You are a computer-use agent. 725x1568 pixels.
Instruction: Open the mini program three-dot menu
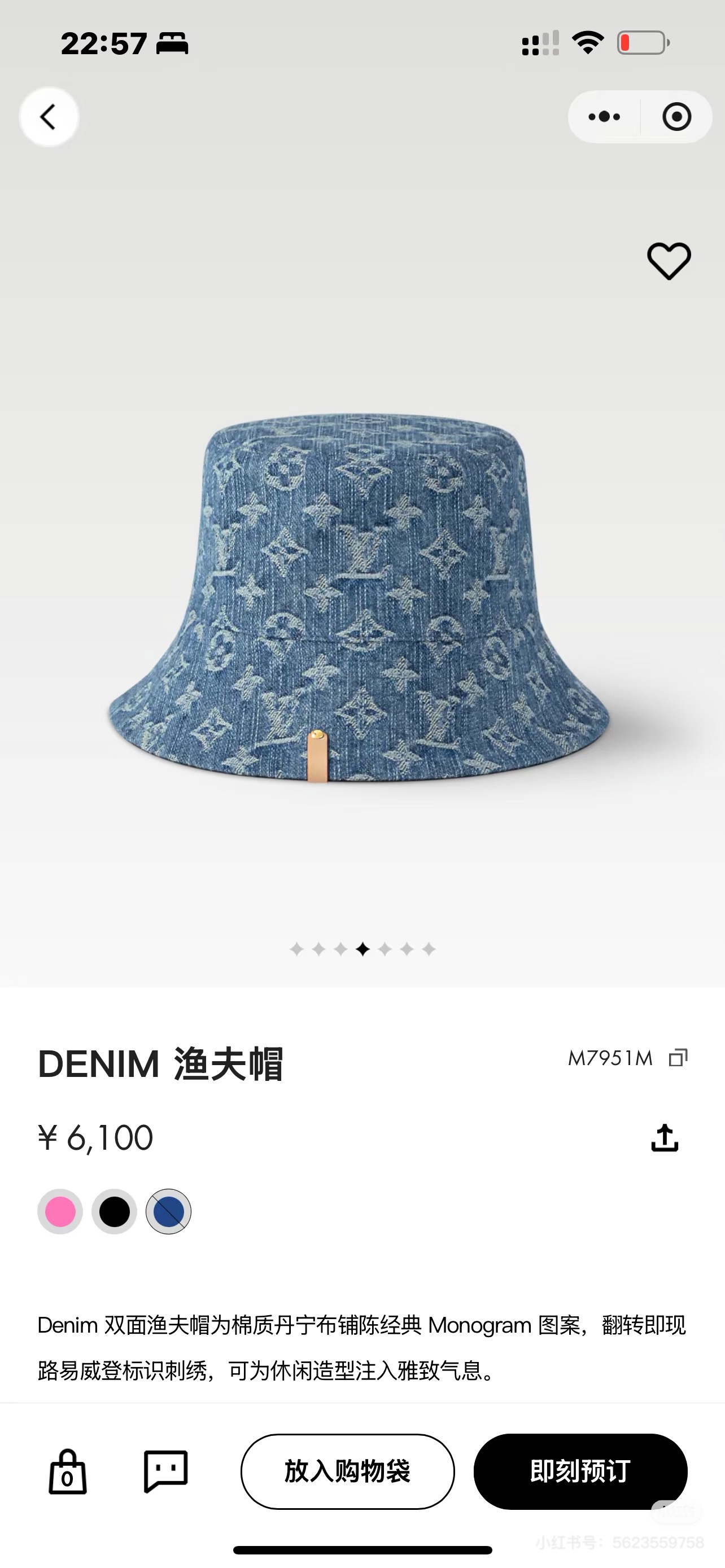click(604, 116)
